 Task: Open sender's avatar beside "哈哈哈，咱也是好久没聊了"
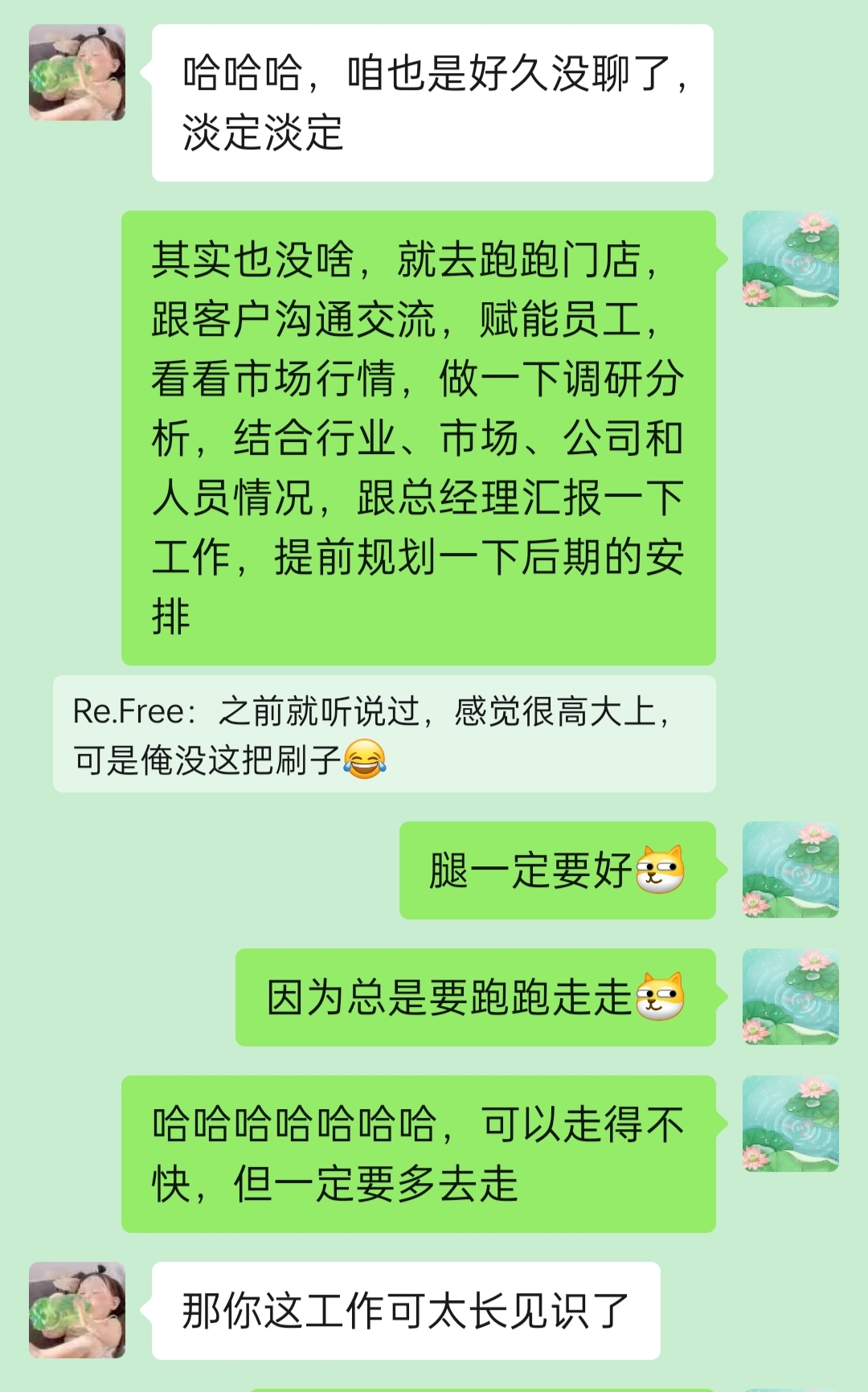tap(77, 72)
